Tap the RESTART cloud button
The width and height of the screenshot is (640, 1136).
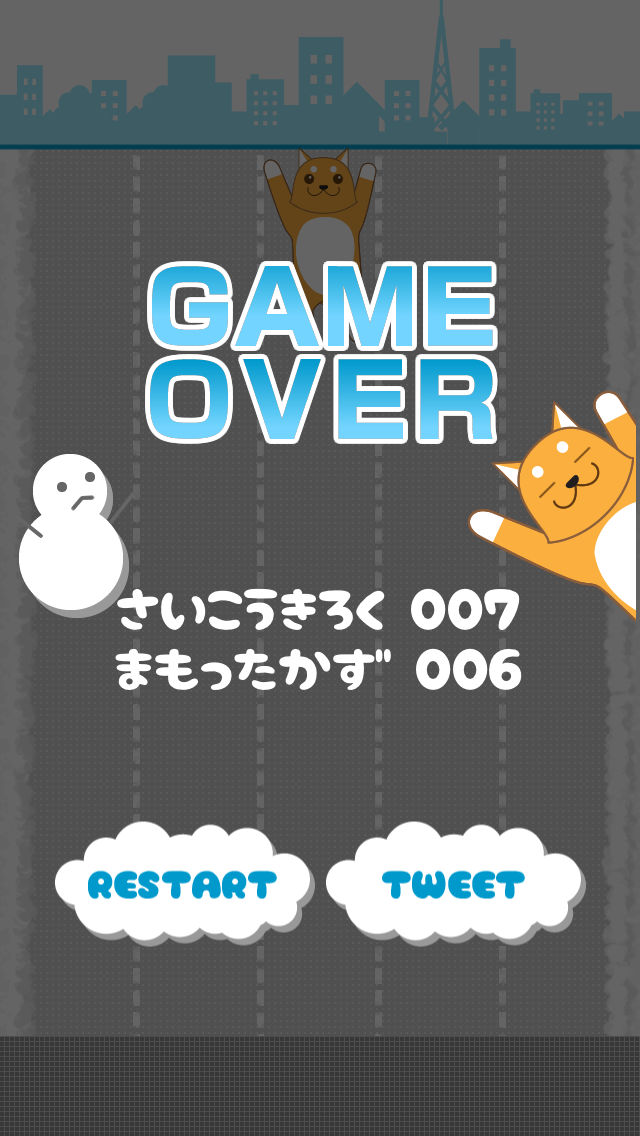pyautogui.click(x=182, y=884)
